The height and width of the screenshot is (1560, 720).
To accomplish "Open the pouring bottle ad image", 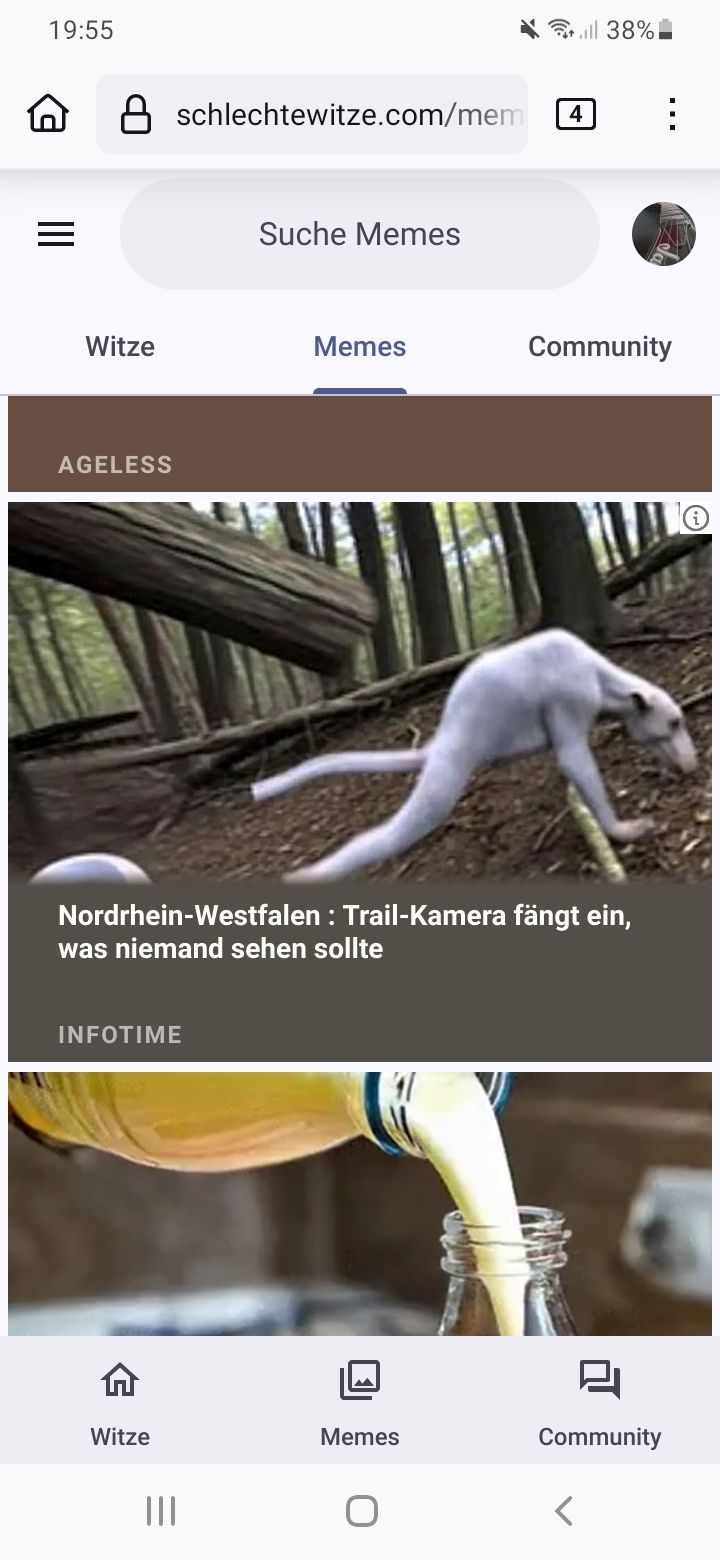I will pos(360,1204).
